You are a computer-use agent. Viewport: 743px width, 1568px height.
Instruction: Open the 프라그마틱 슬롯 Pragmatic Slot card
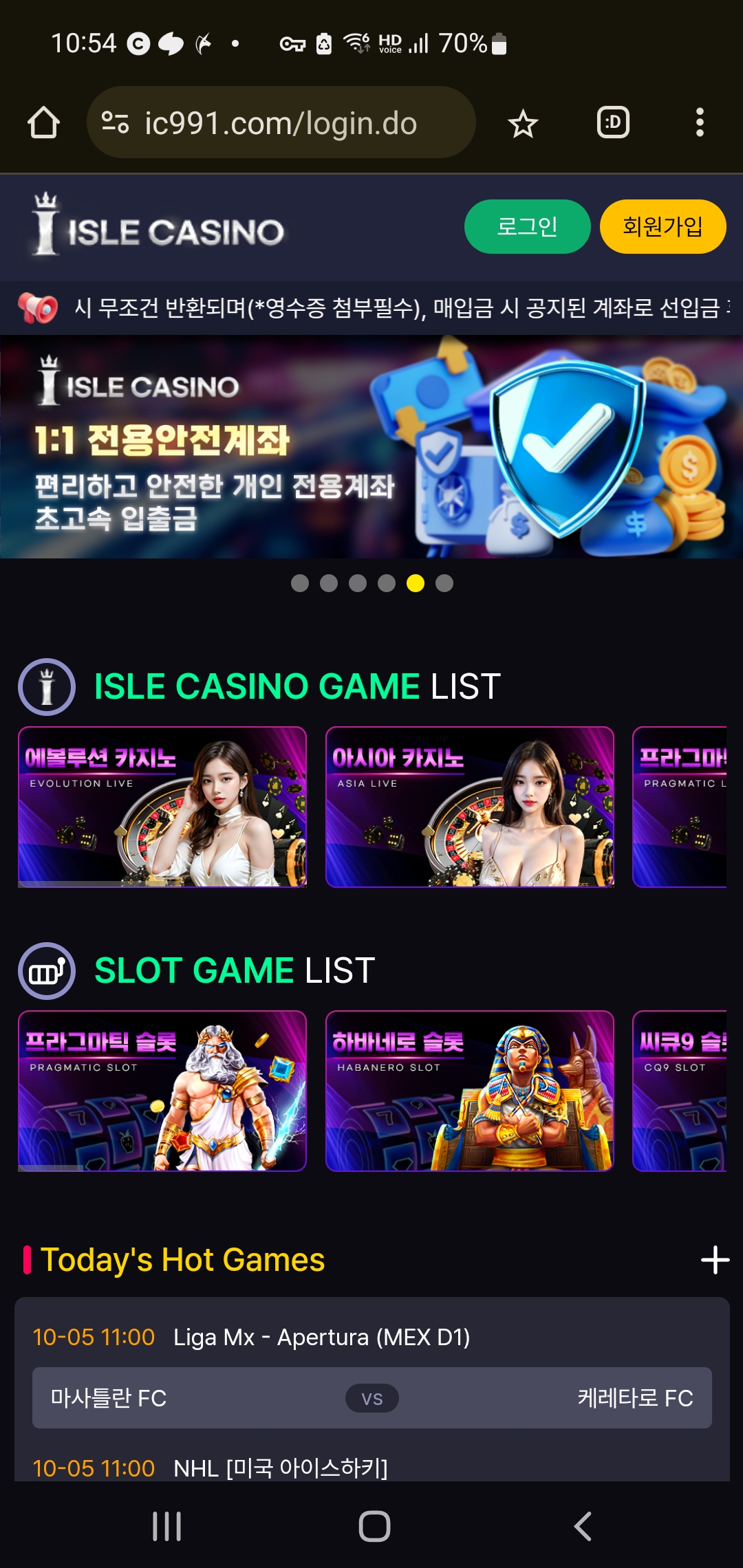[x=162, y=1091]
